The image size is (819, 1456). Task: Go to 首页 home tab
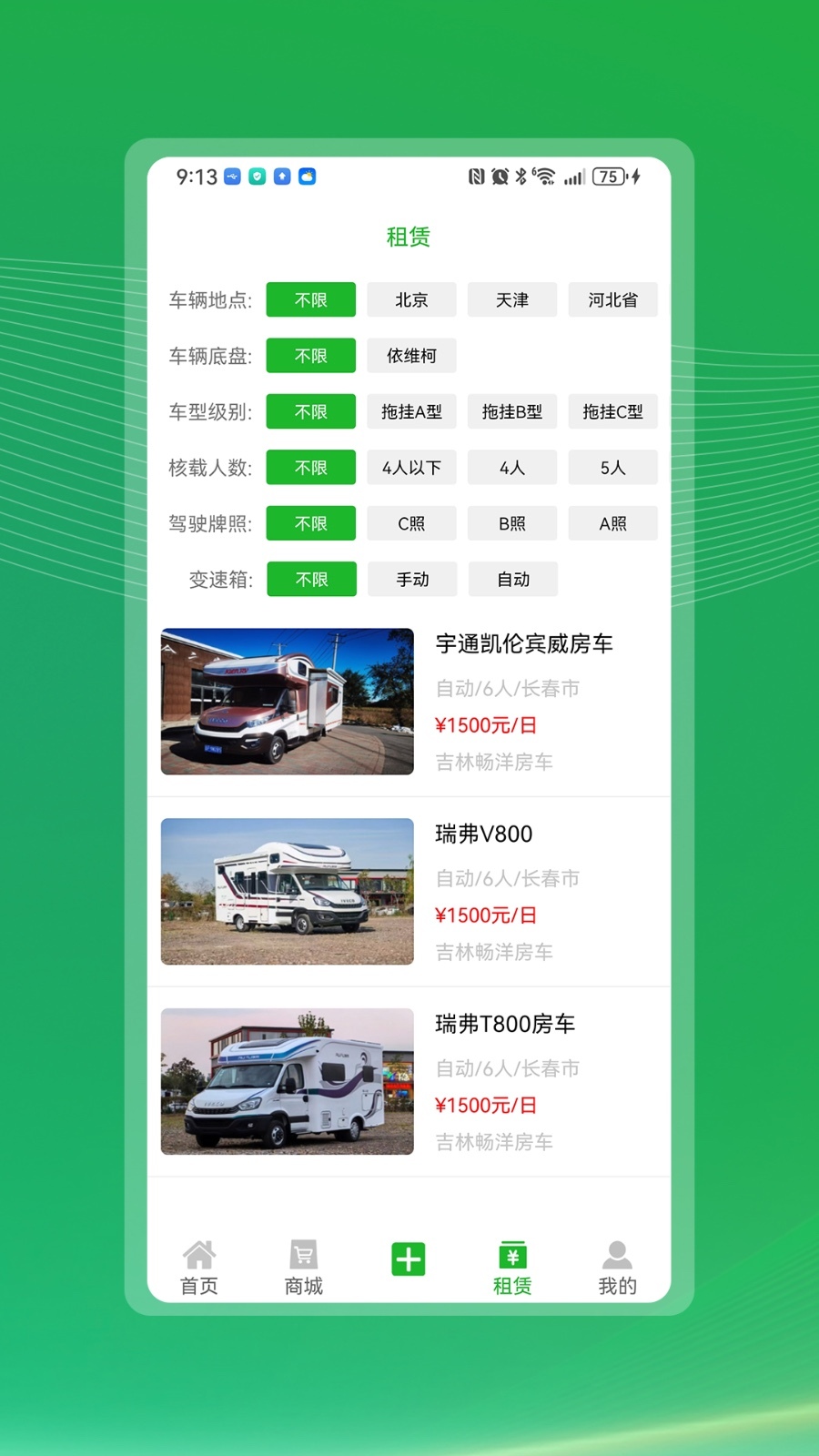tap(199, 1267)
